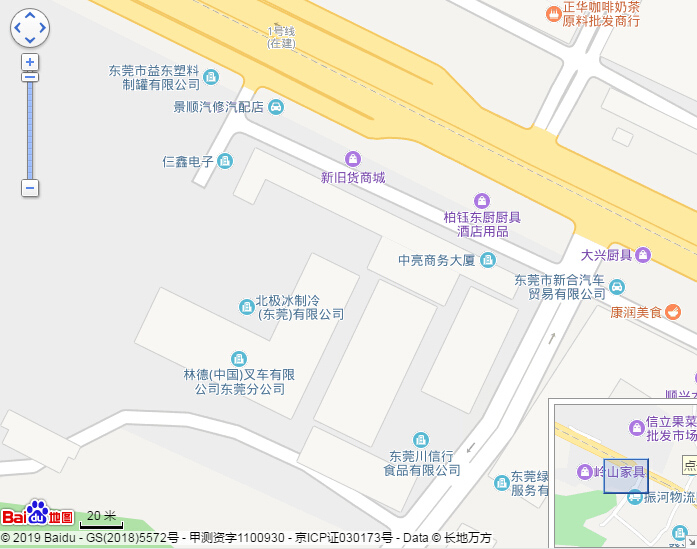Pan the map up with the top arrow

pyautogui.click(x=30, y=17)
